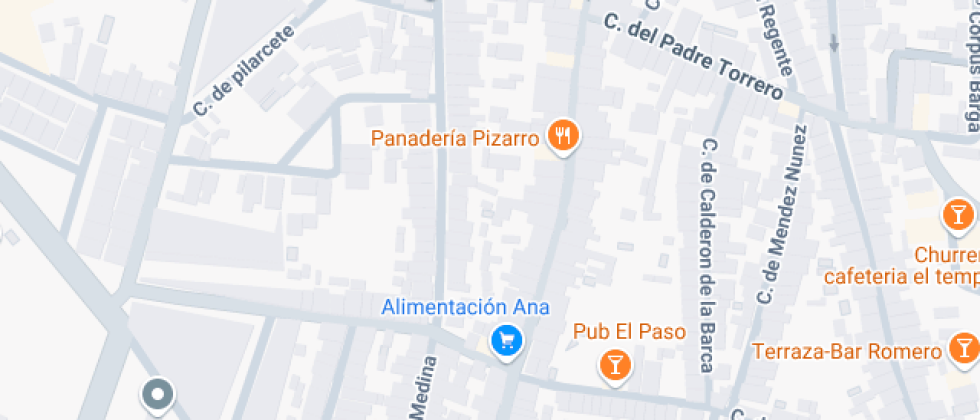This screenshot has width=980, height=420.
Task: Tap the Pub El Paso bar pin
Action: click(615, 364)
